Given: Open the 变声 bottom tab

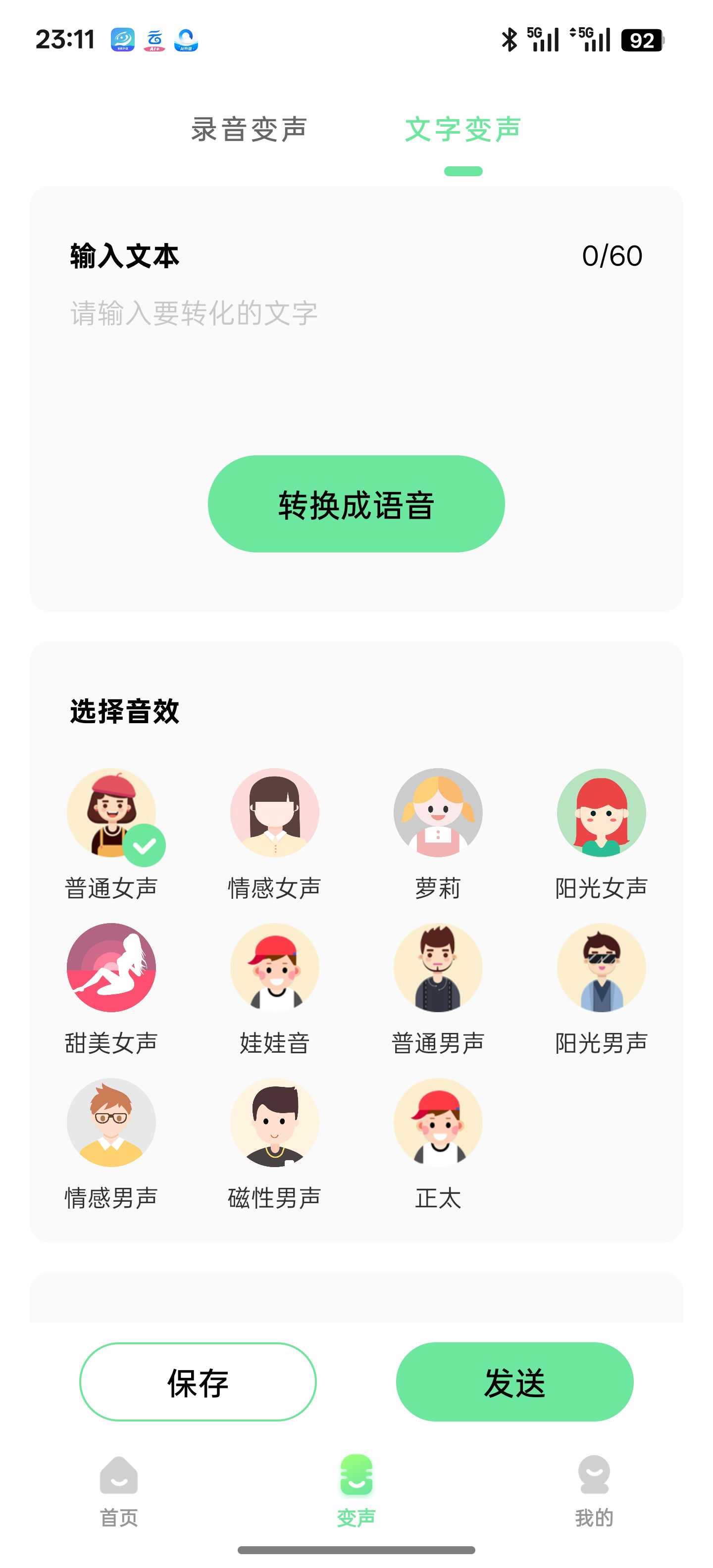Looking at the screenshot, I should [356, 1491].
